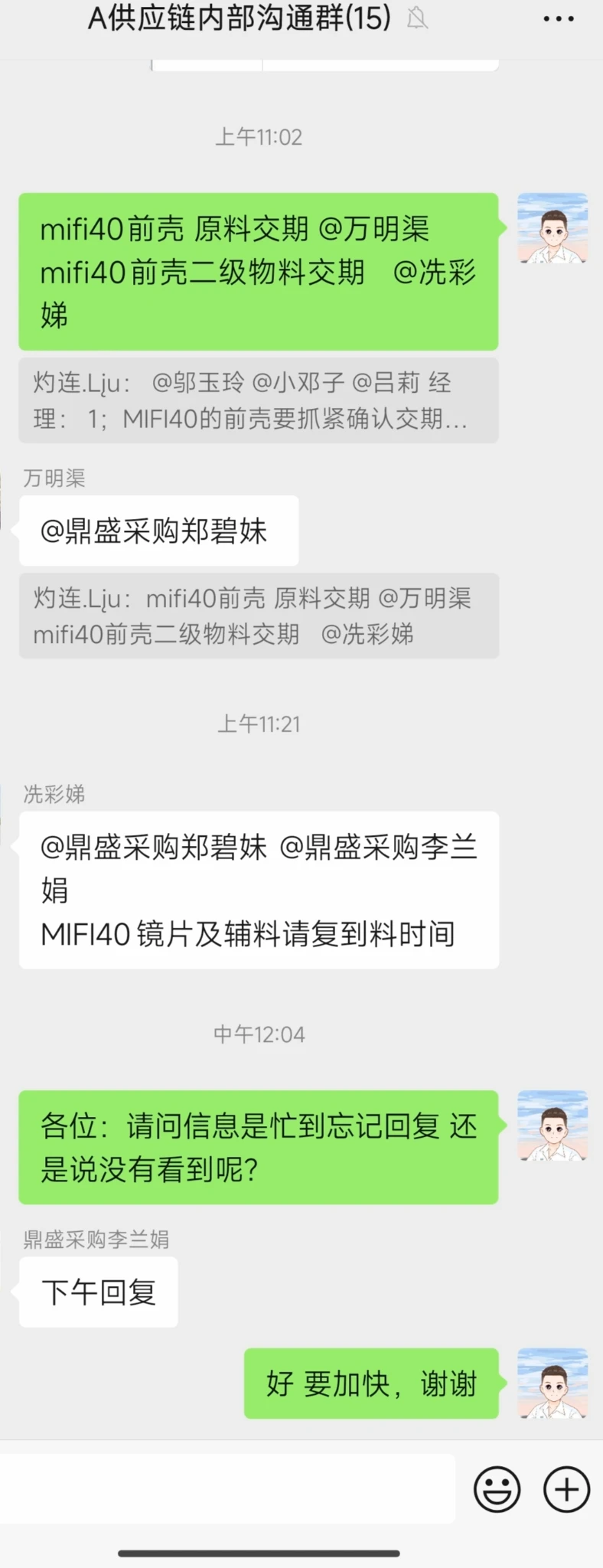Open quoted message starting with @邬玉玲
This screenshot has width=603, height=1568.
[259, 400]
